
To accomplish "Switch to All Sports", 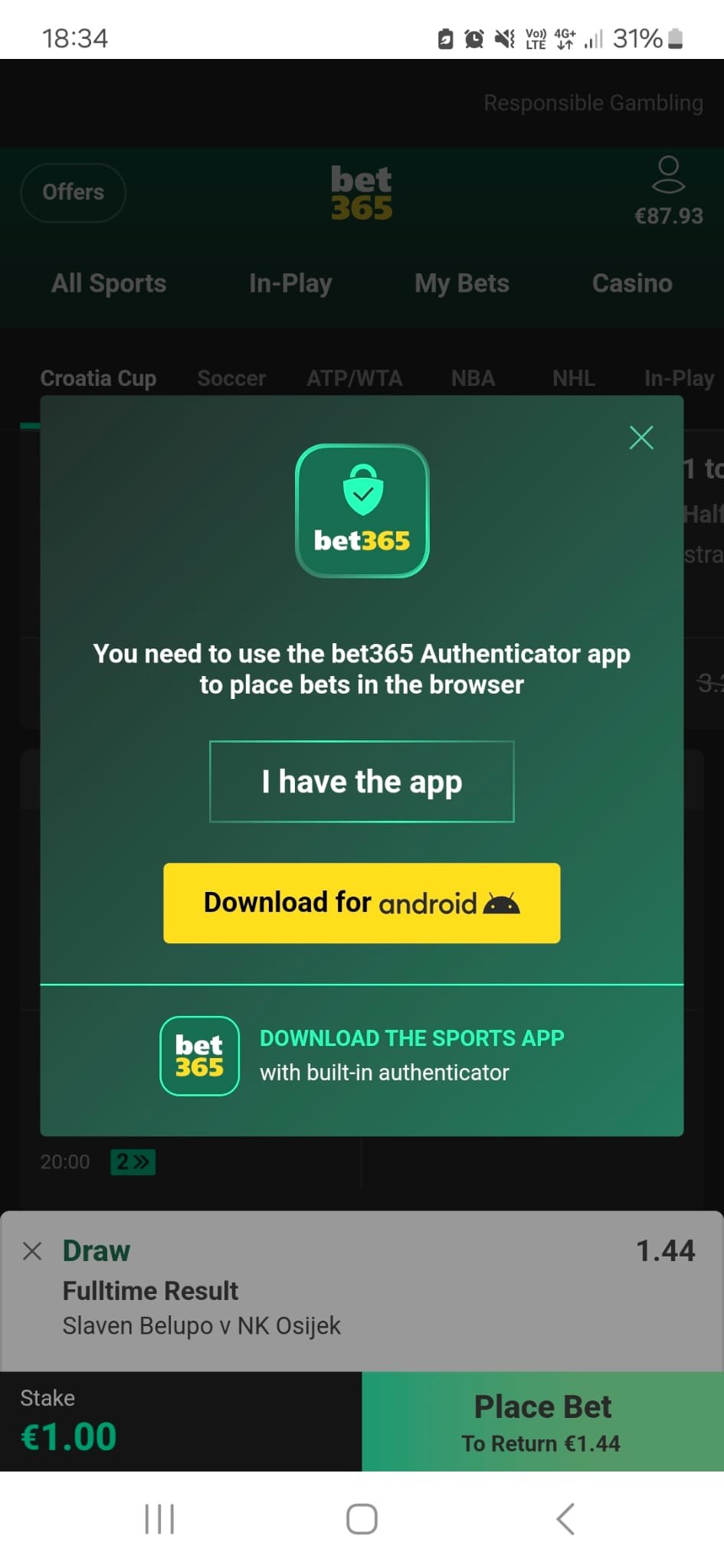I will [x=109, y=283].
